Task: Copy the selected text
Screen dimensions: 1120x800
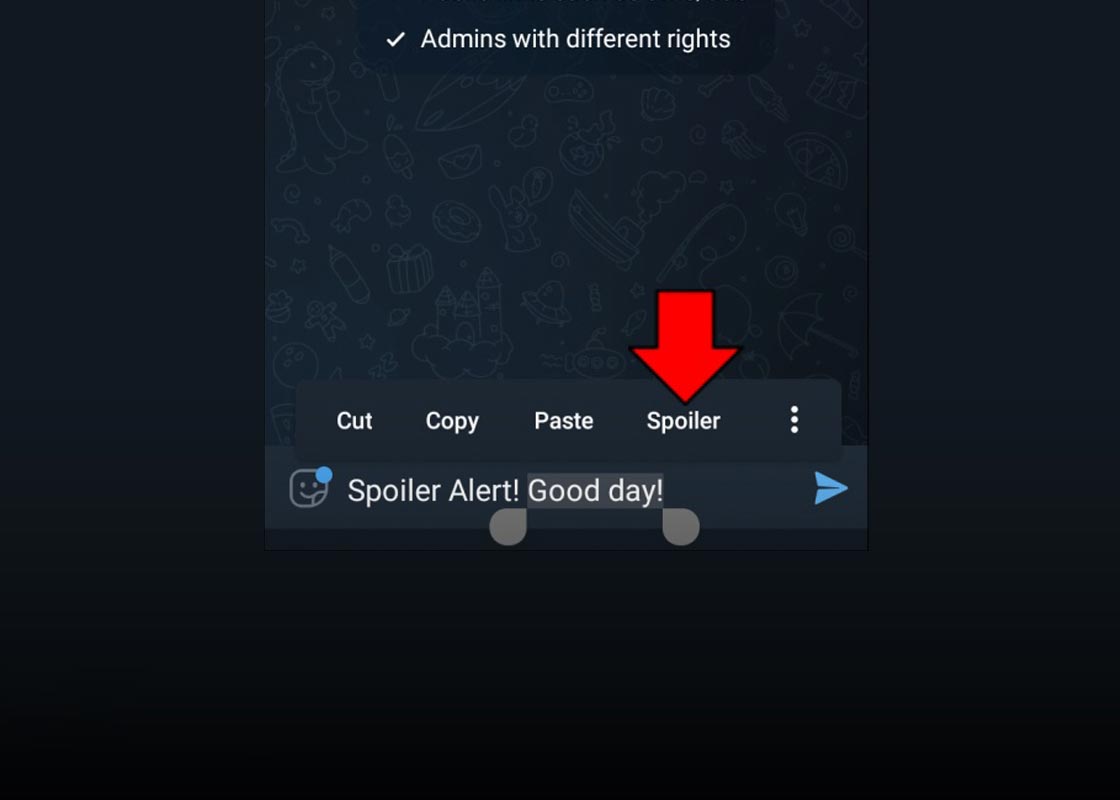Action: (x=452, y=421)
